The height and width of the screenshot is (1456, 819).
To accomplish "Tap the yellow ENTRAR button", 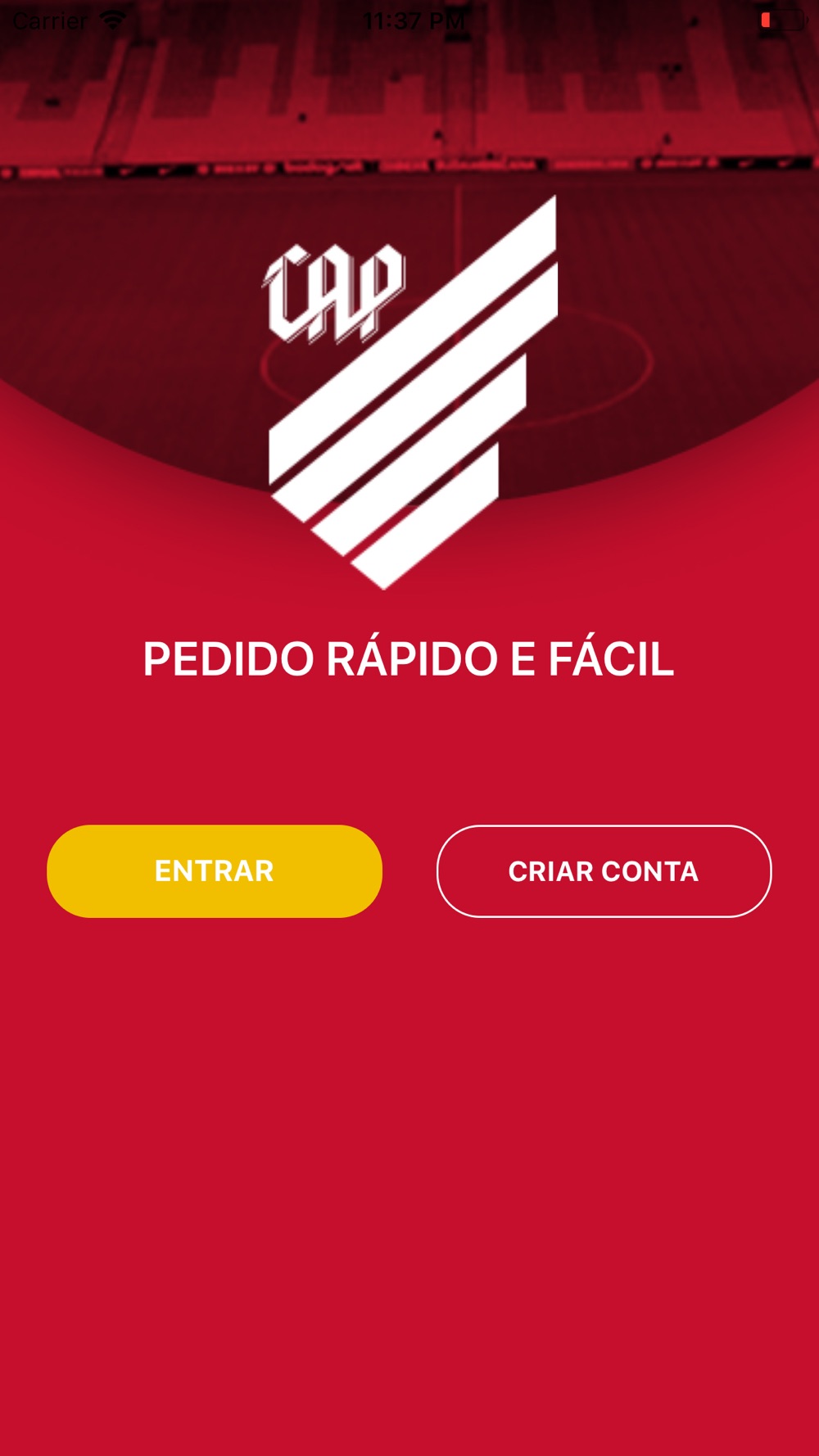I will tap(215, 871).
